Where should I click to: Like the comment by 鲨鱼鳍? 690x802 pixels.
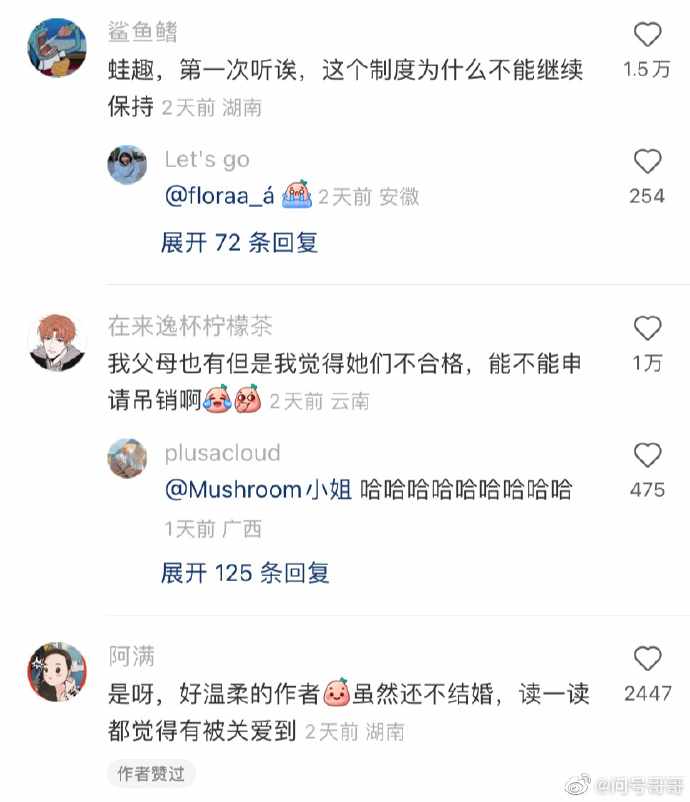[648, 35]
